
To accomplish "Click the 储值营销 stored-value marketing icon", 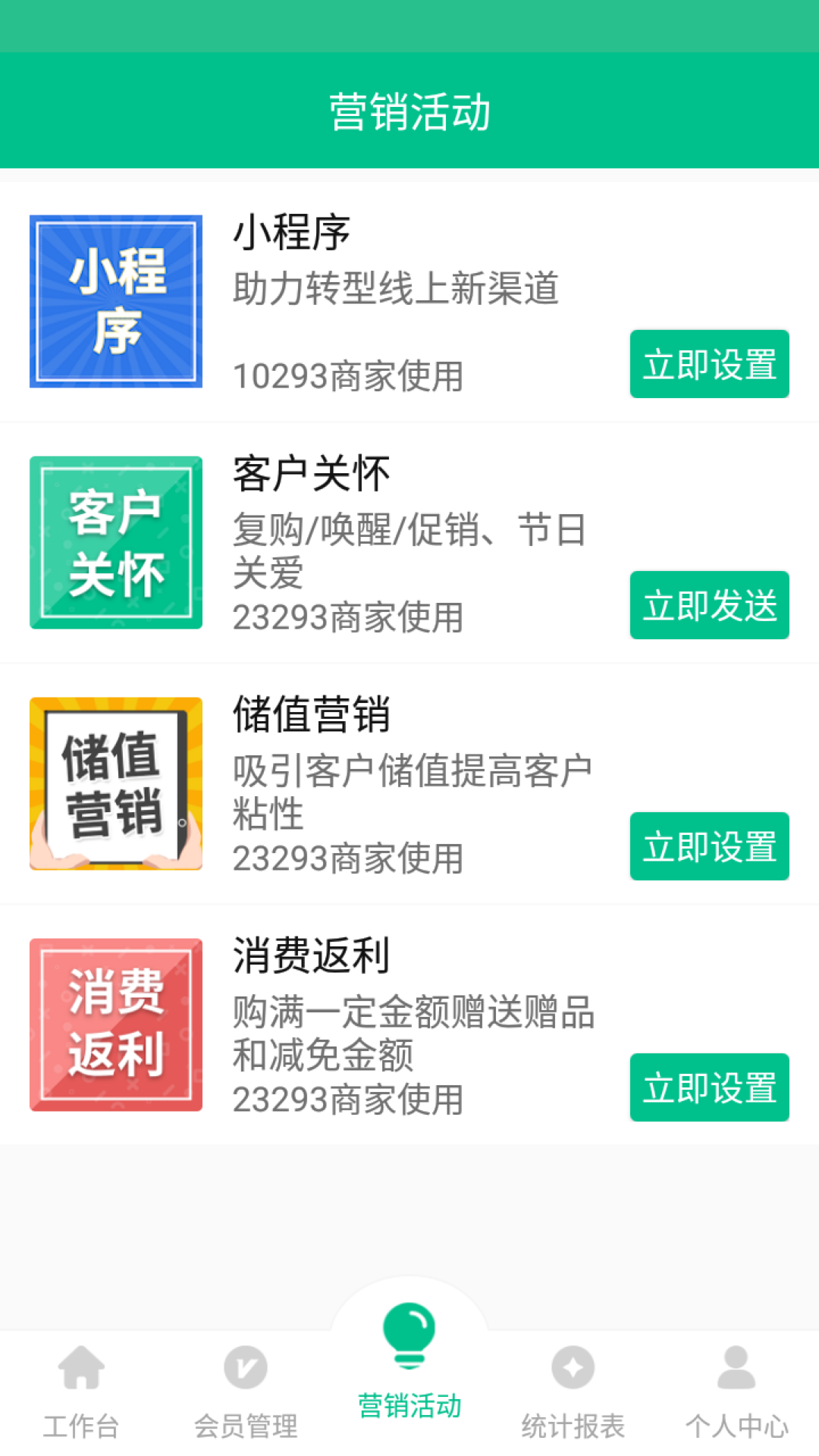I will [115, 785].
